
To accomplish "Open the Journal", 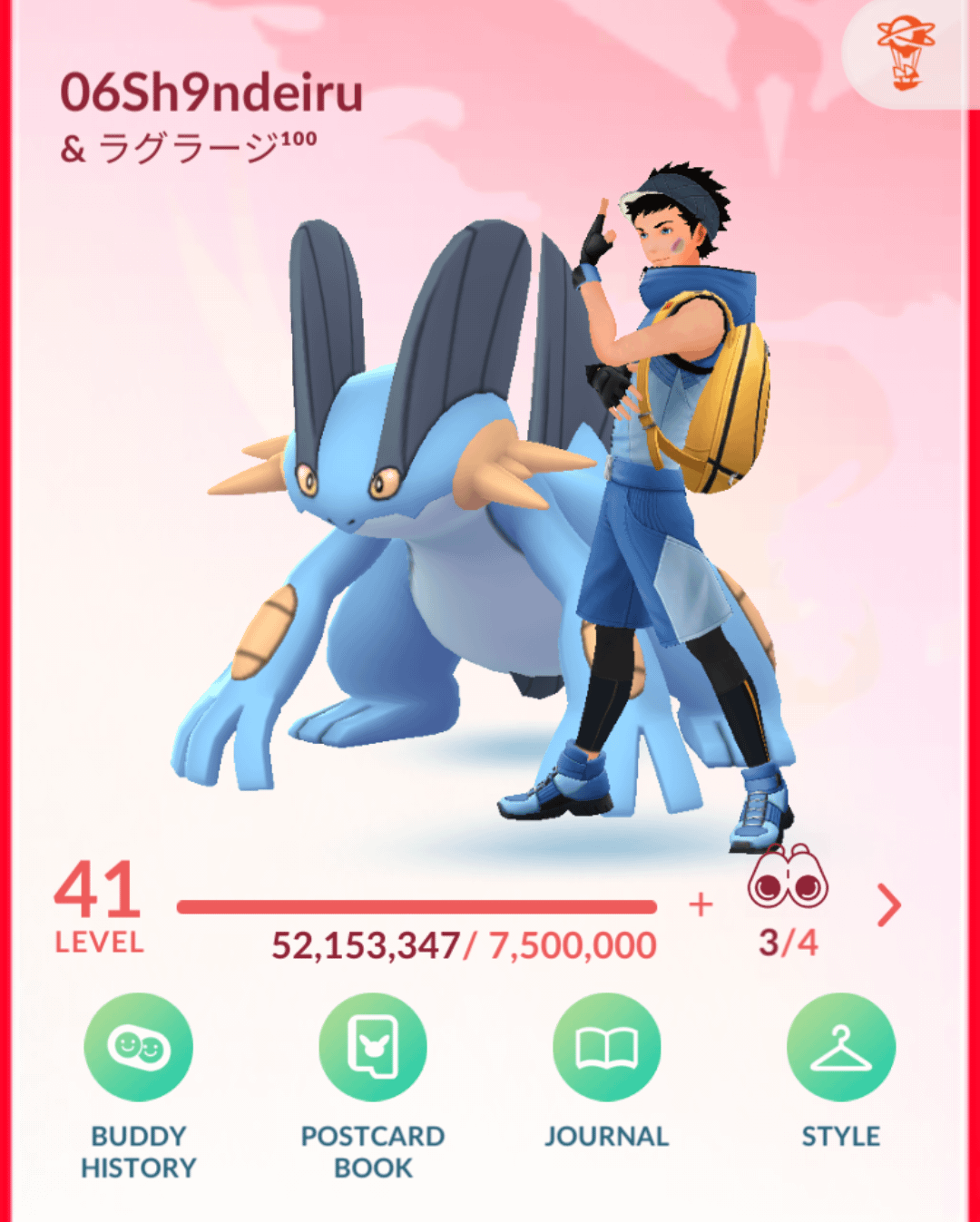I will click(606, 1048).
